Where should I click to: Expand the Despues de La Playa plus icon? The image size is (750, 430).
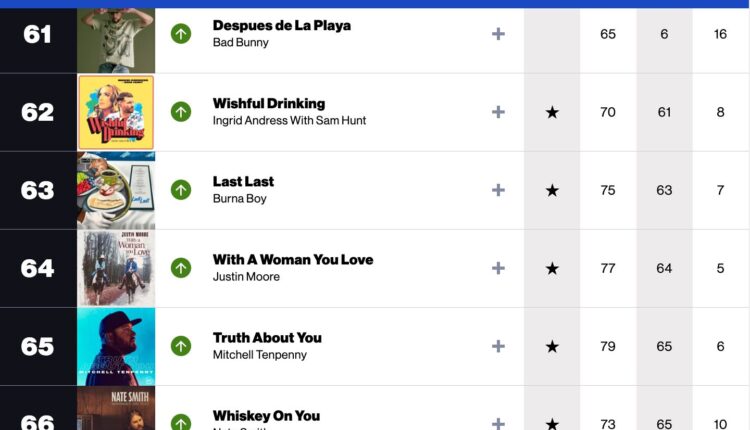[498, 34]
